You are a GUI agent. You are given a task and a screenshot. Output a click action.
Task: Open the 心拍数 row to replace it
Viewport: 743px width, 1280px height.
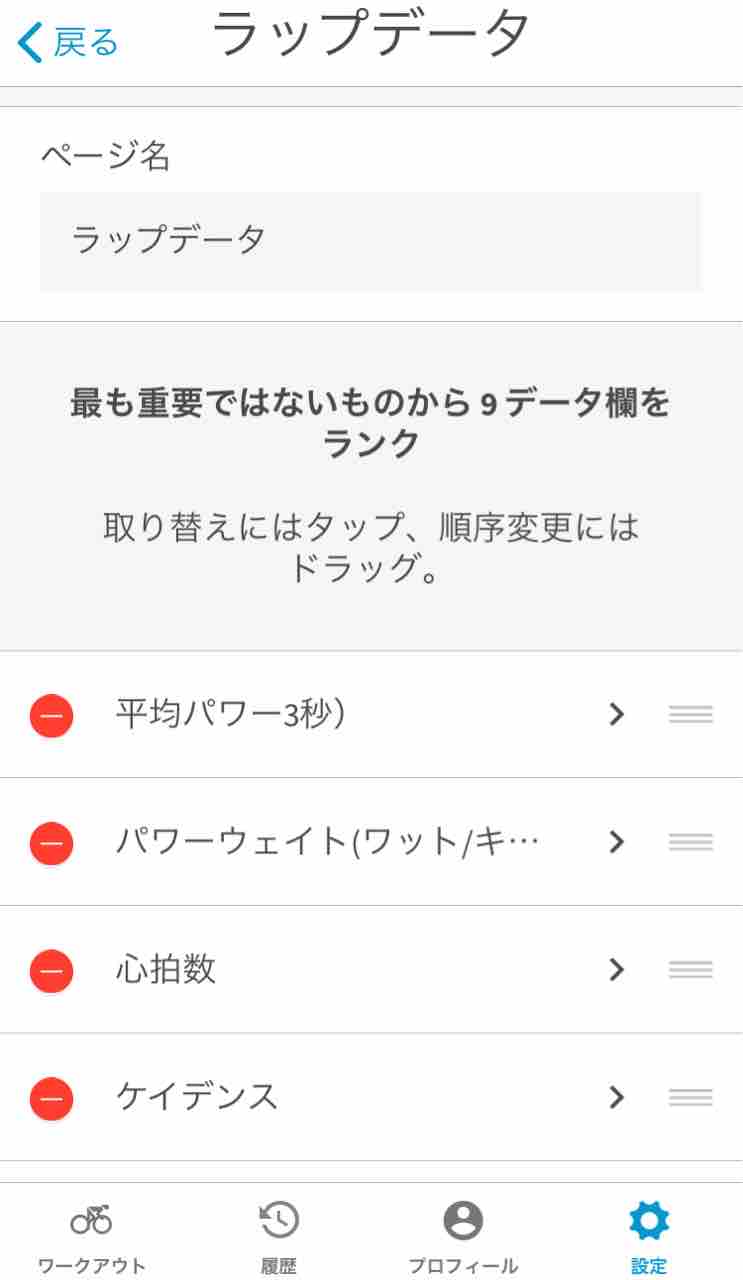[371, 969]
